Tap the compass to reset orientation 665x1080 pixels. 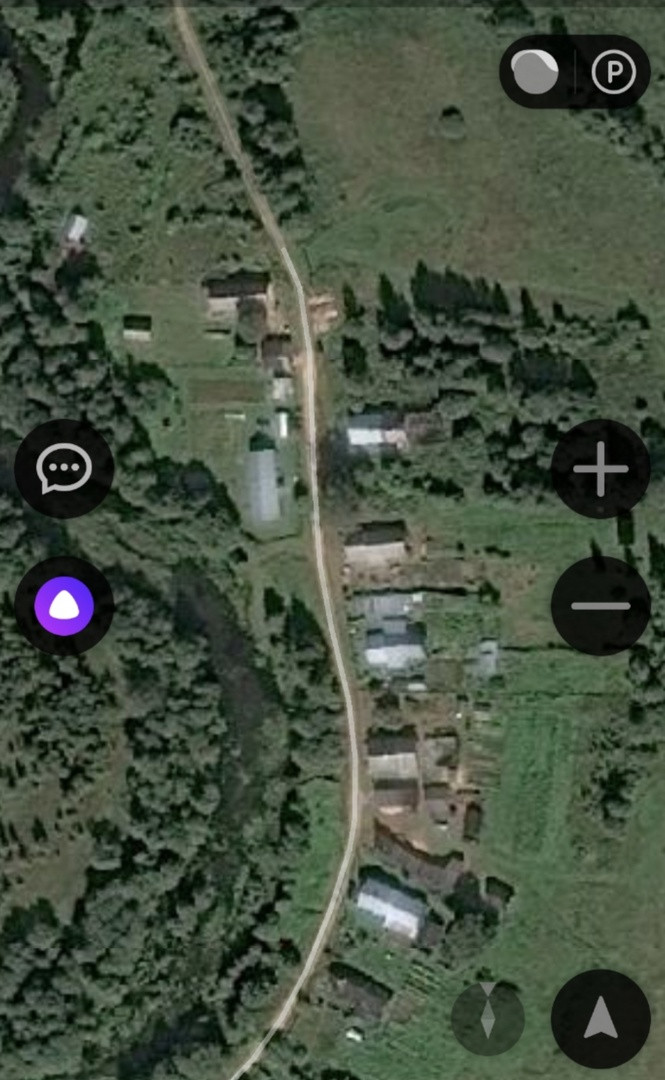coord(487,1019)
